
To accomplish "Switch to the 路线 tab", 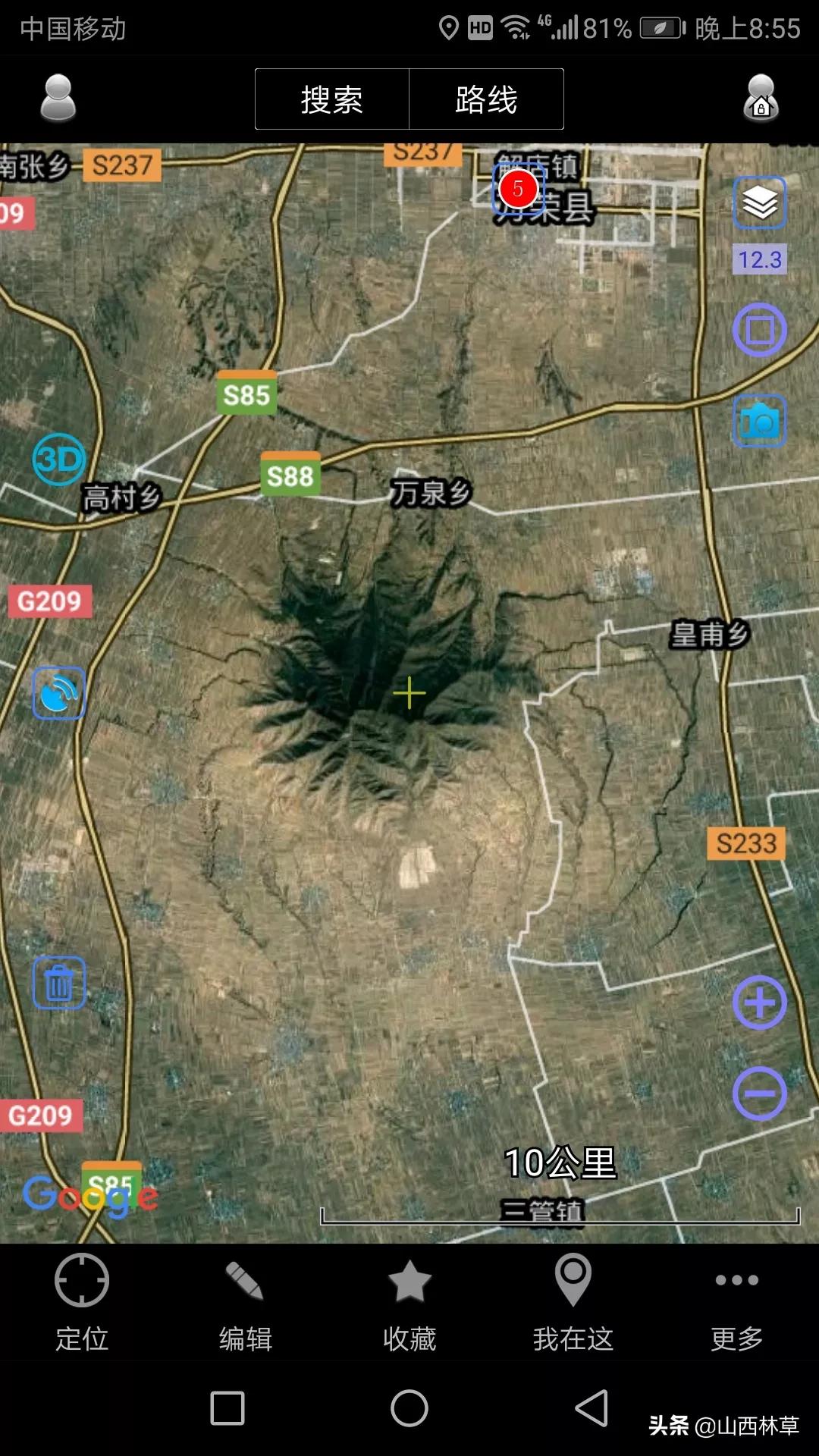I will coord(486,99).
